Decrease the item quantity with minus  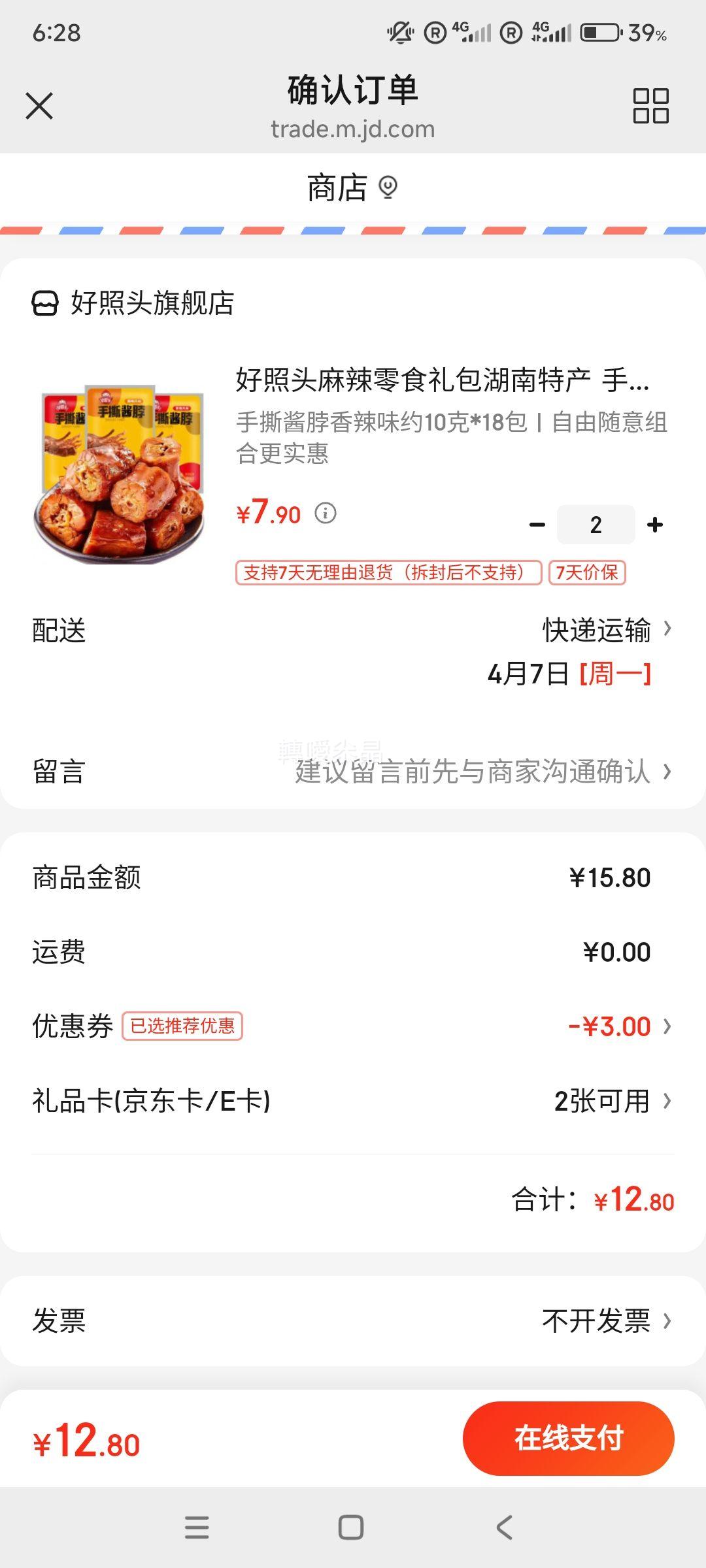[537, 525]
